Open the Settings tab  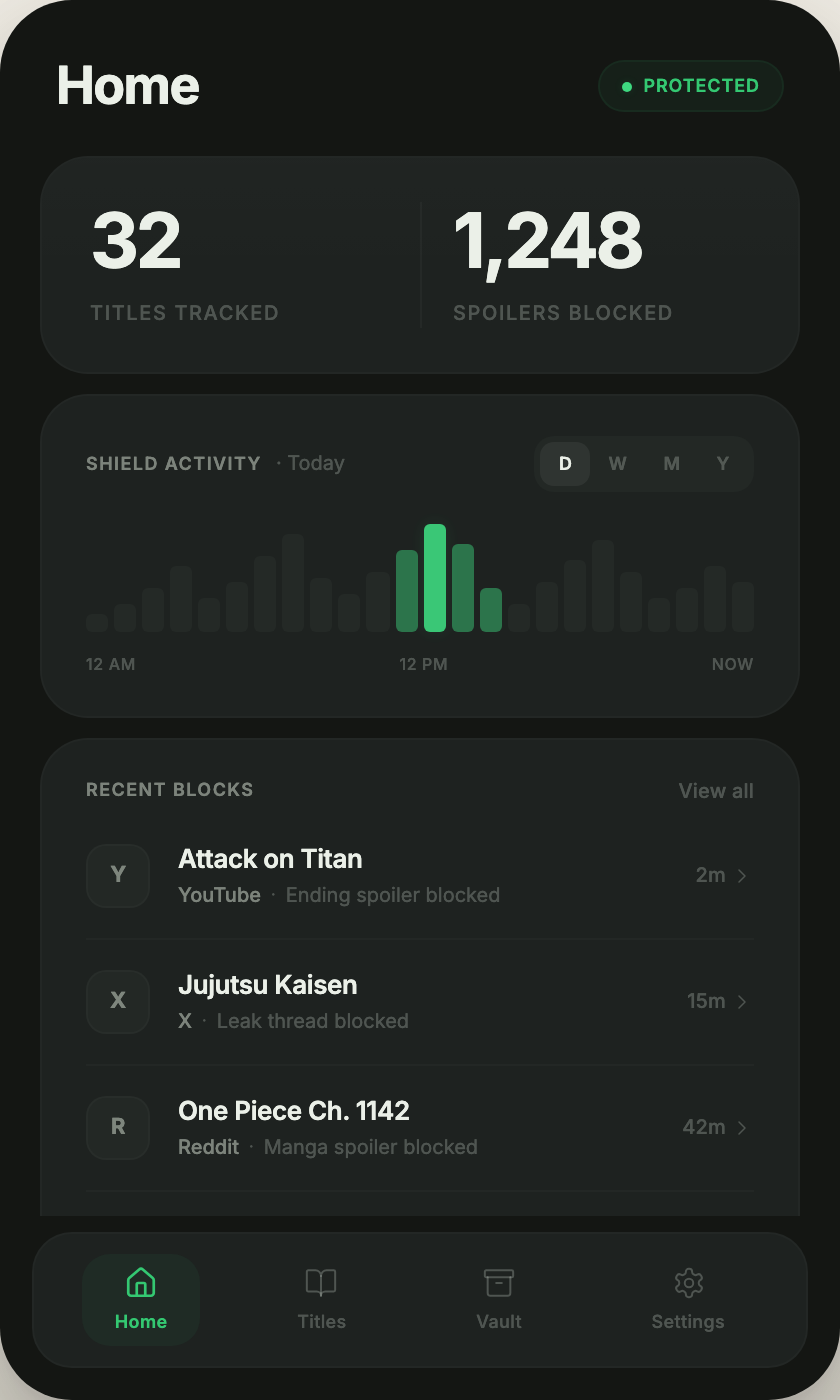[688, 1300]
